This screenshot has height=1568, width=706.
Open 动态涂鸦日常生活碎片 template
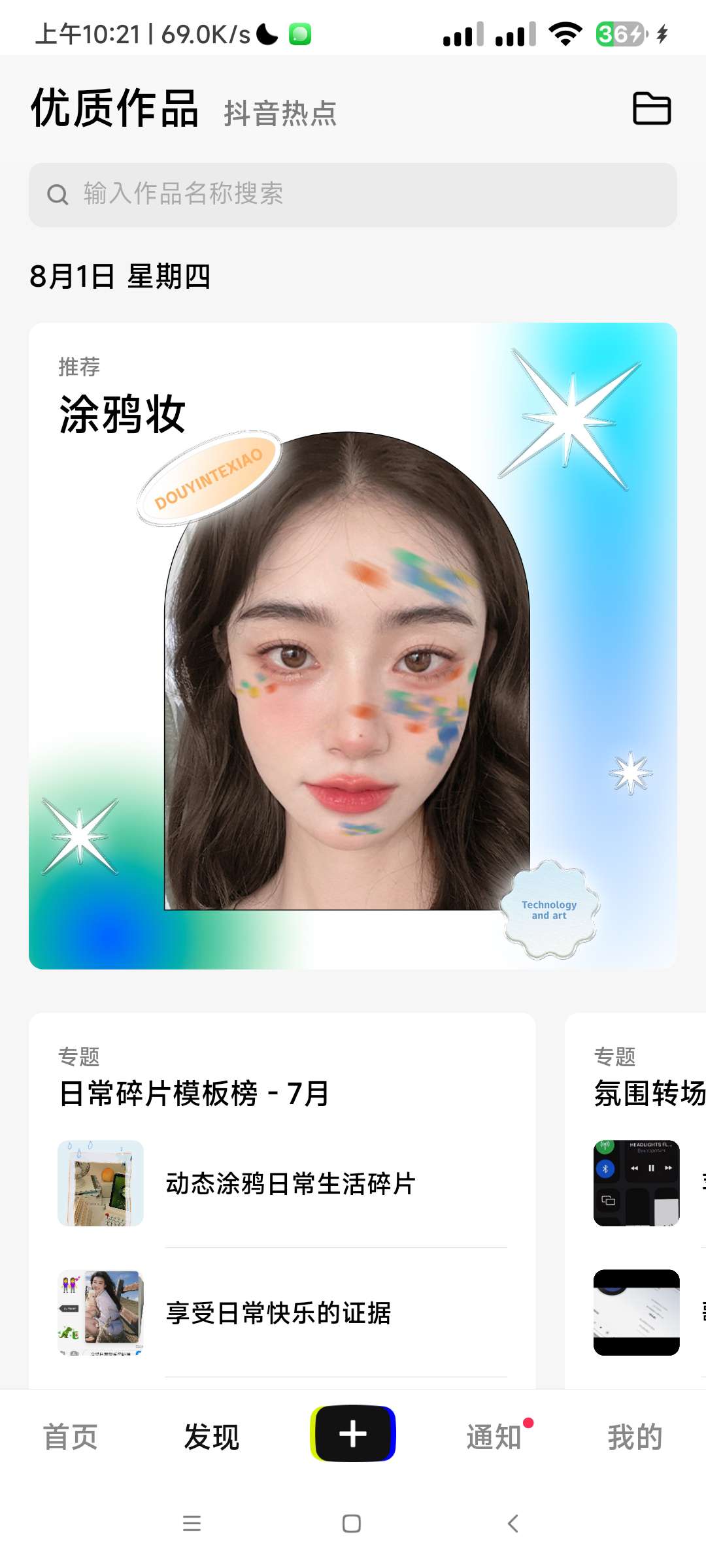(x=290, y=1184)
